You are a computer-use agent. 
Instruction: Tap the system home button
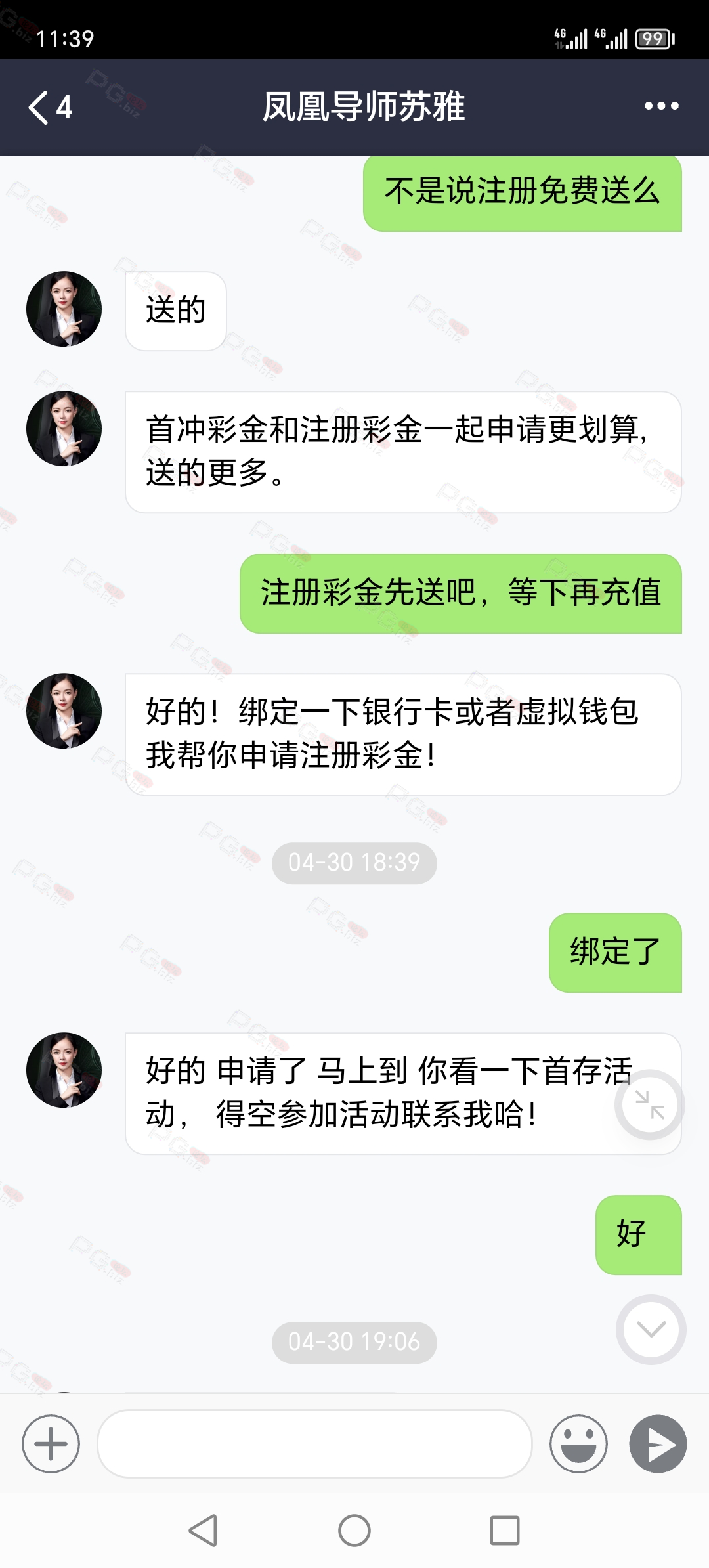click(x=354, y=1531)
